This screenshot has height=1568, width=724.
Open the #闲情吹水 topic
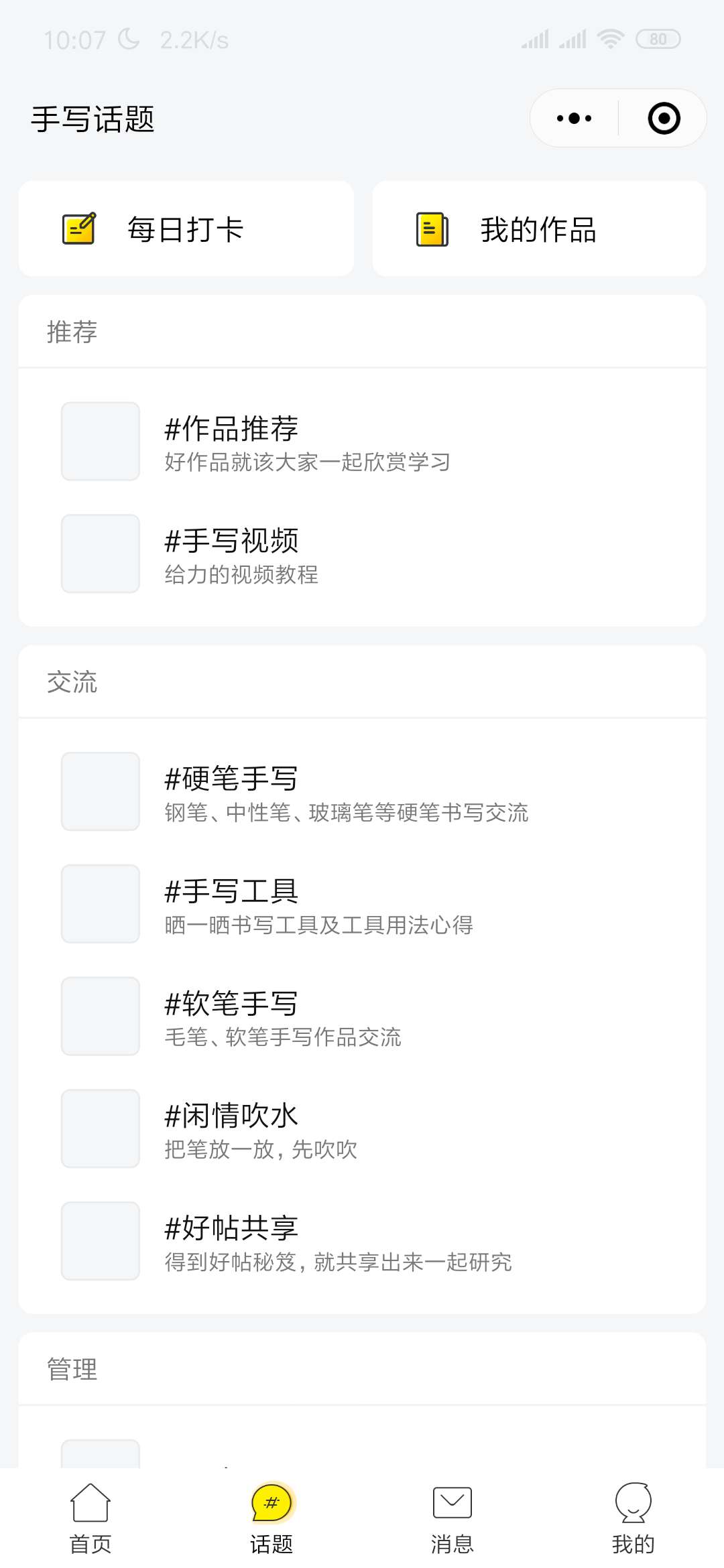(x=362, y=1129)
